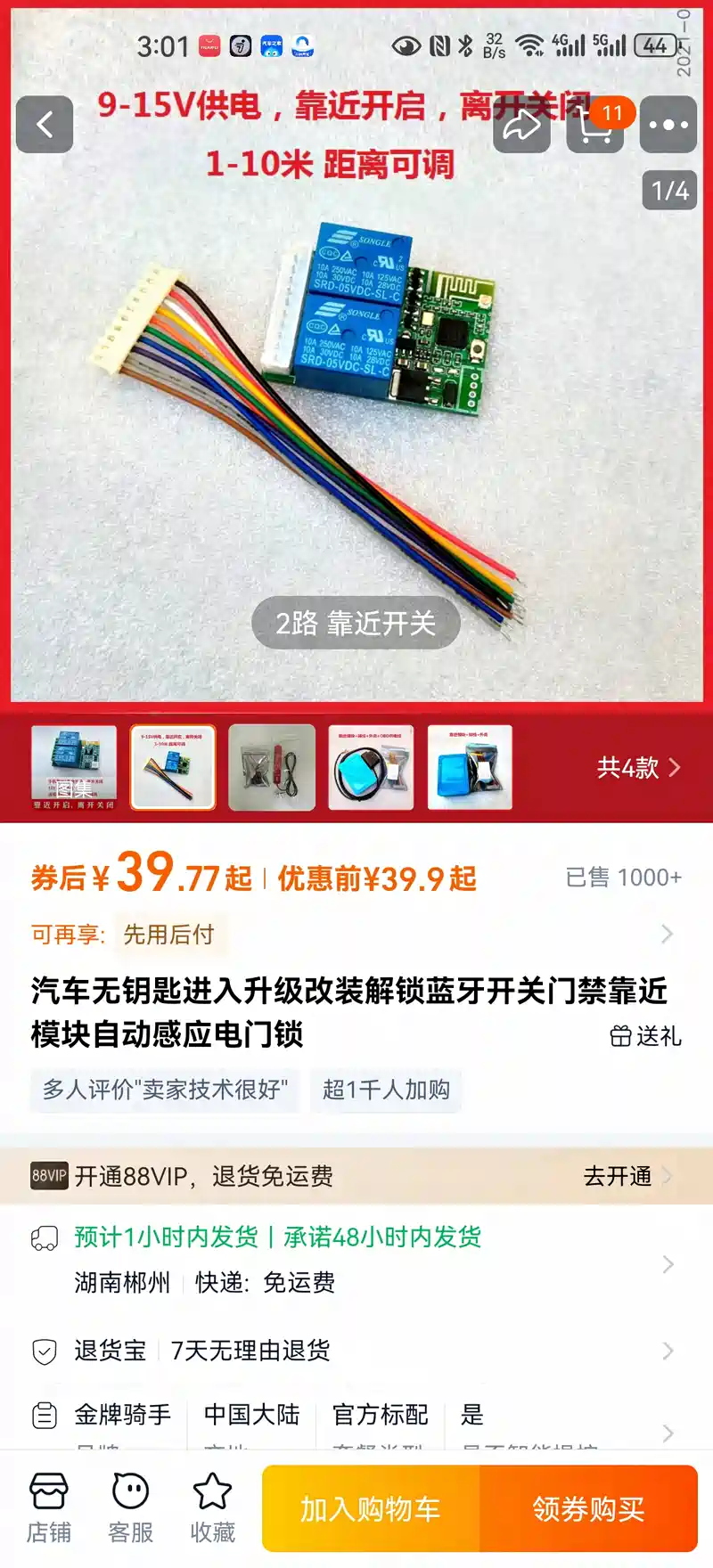Open the shipping details row
The width and height of the screenshot is (713, 1568).
[x=356, y=1261]
